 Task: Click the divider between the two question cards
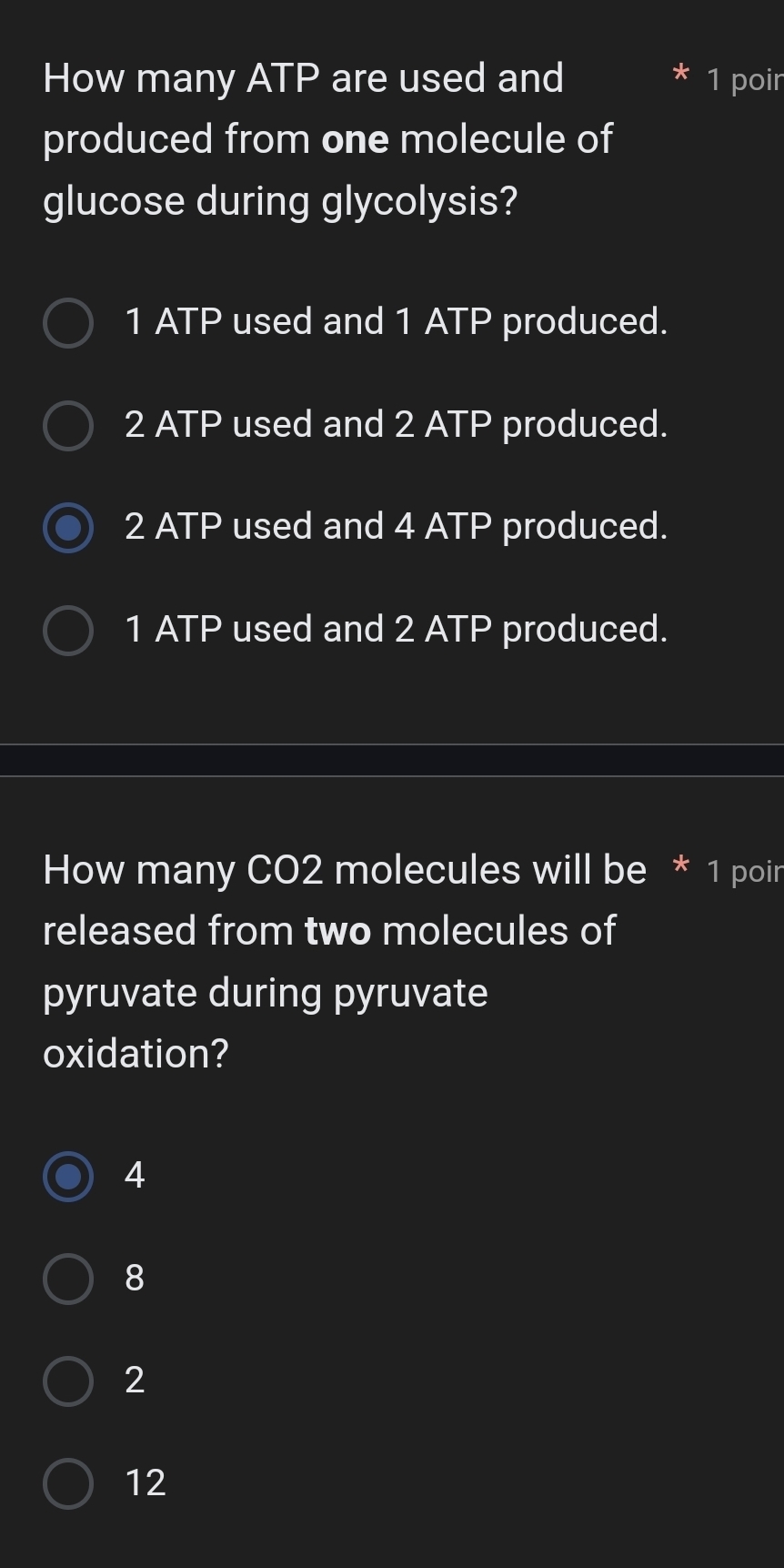coord(392,756)
